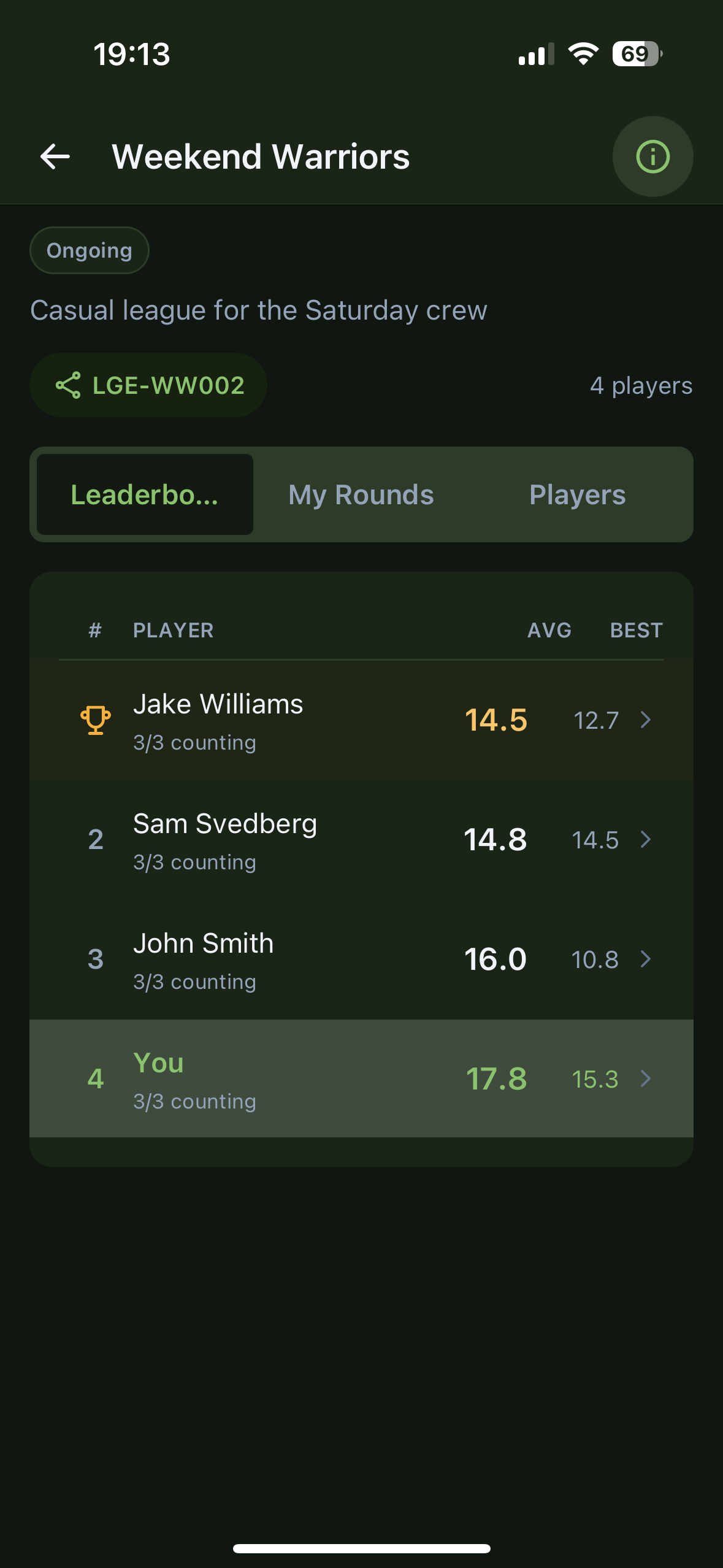
Task: Tap the share icon next to LGE-WW002
Action: (69, 385)
